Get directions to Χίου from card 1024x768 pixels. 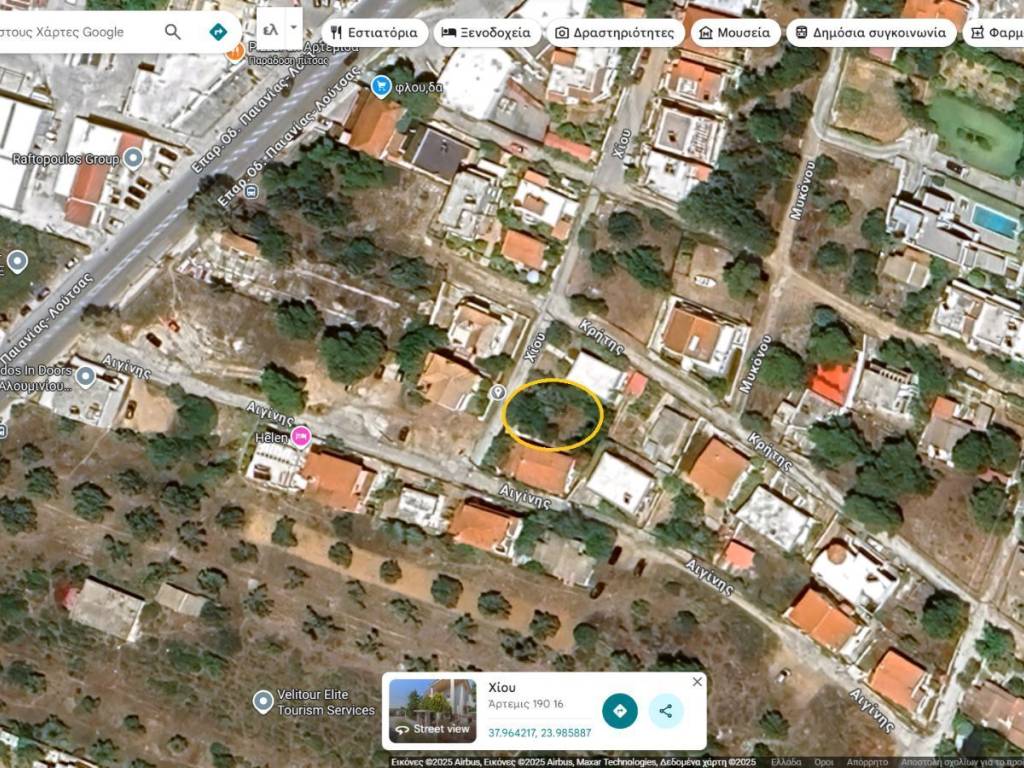620,711
